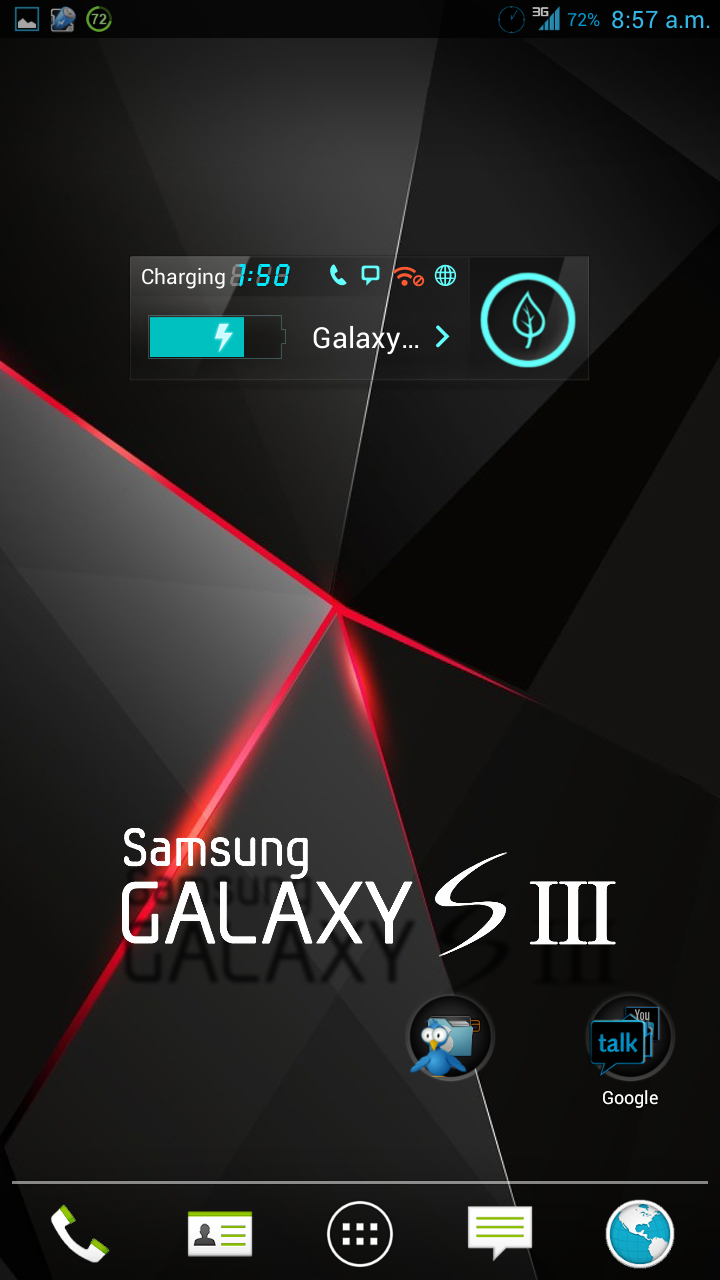This screenshot has width=720, height=1280.
Task: Tap the leaf power-saving optimize button
Action: 528,319
